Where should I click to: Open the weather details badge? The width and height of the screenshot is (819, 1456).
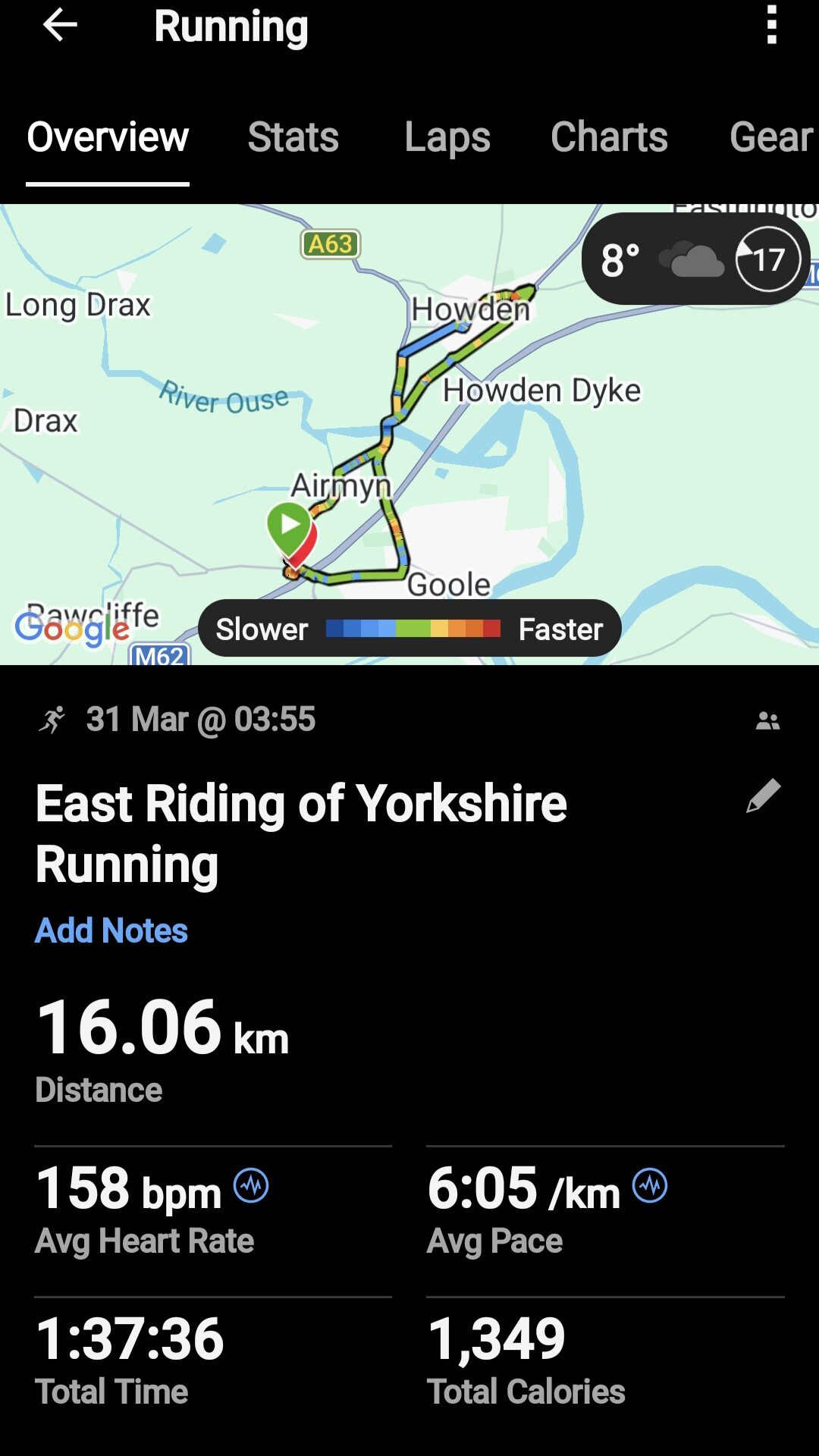coord(695,259)
